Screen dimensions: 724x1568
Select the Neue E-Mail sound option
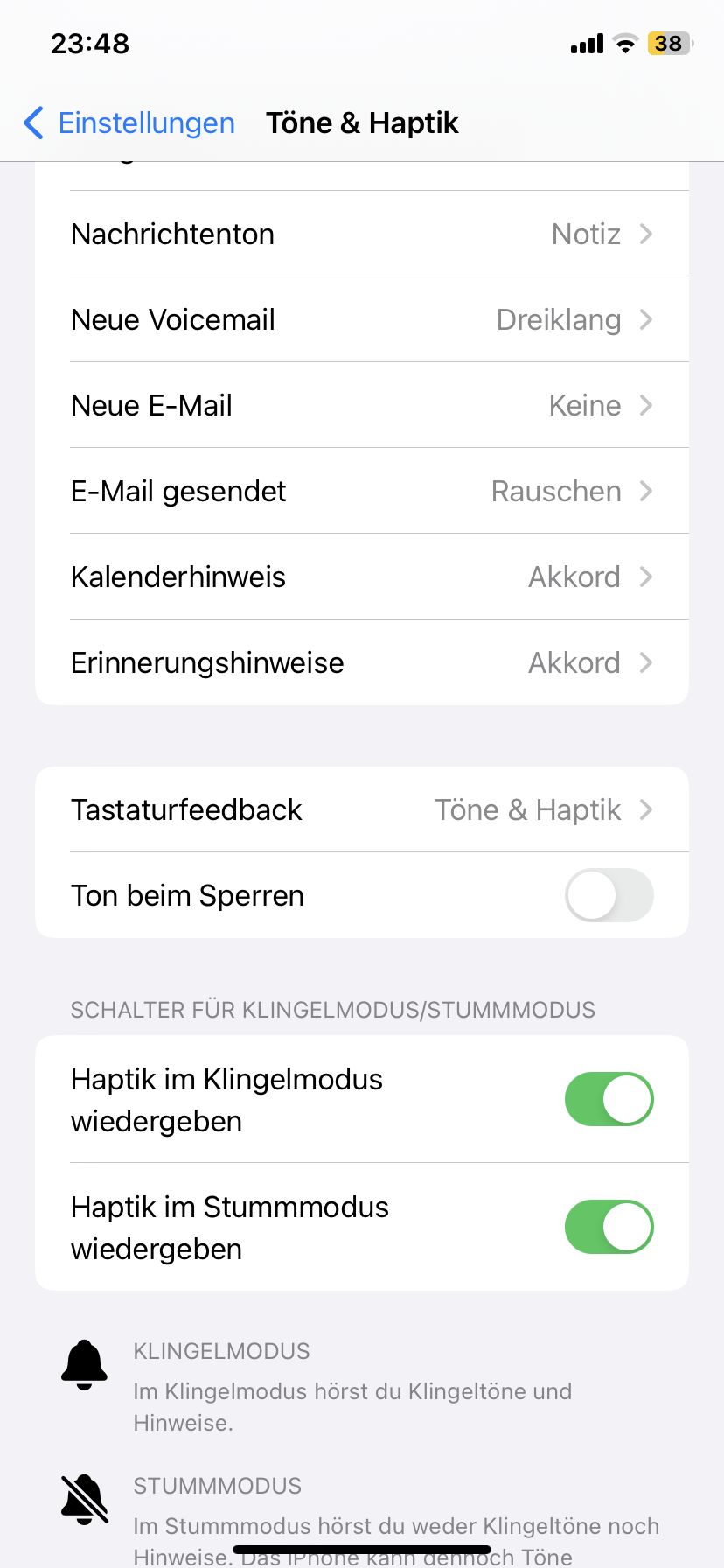pyautogui.click(x=362, y=406)
